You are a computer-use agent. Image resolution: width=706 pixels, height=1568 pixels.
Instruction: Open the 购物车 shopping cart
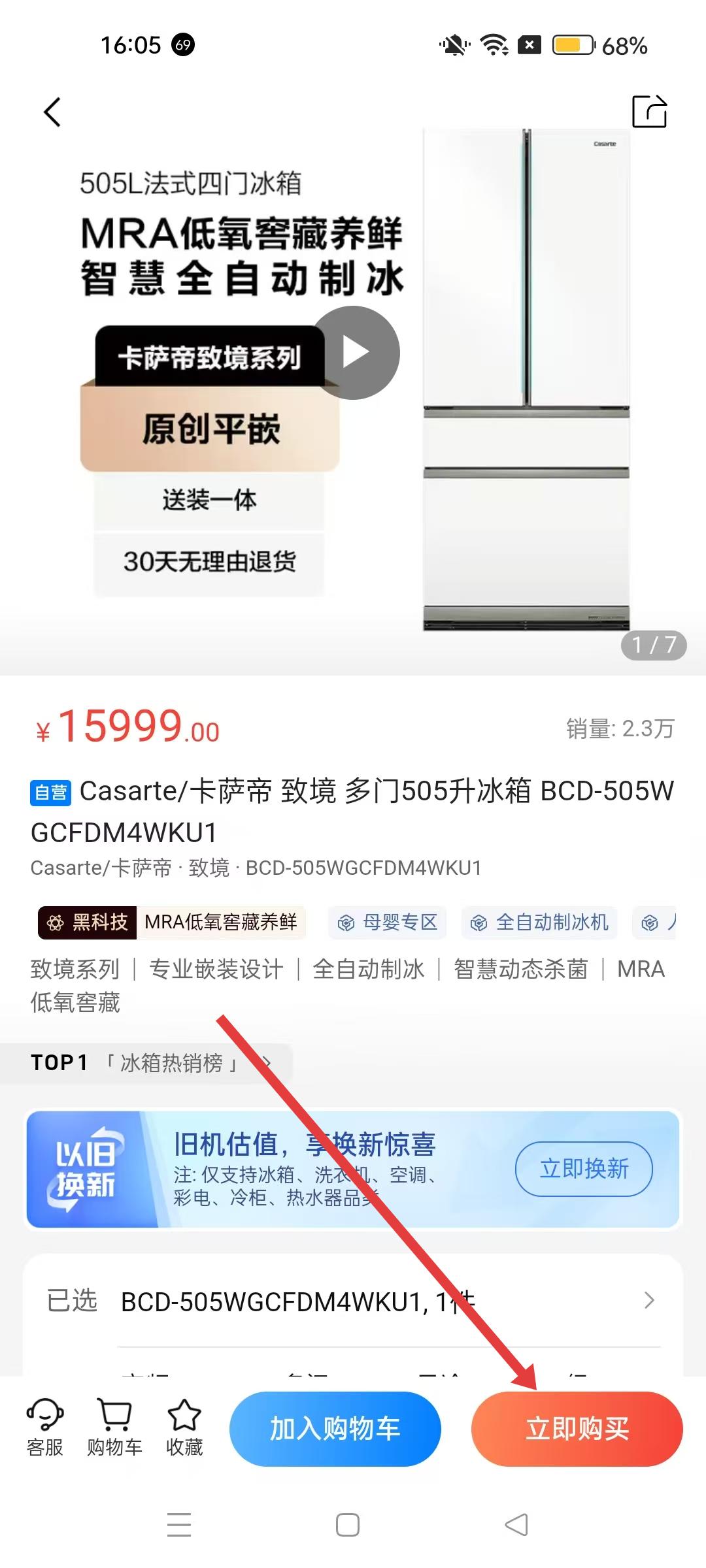pos(114,1428)
